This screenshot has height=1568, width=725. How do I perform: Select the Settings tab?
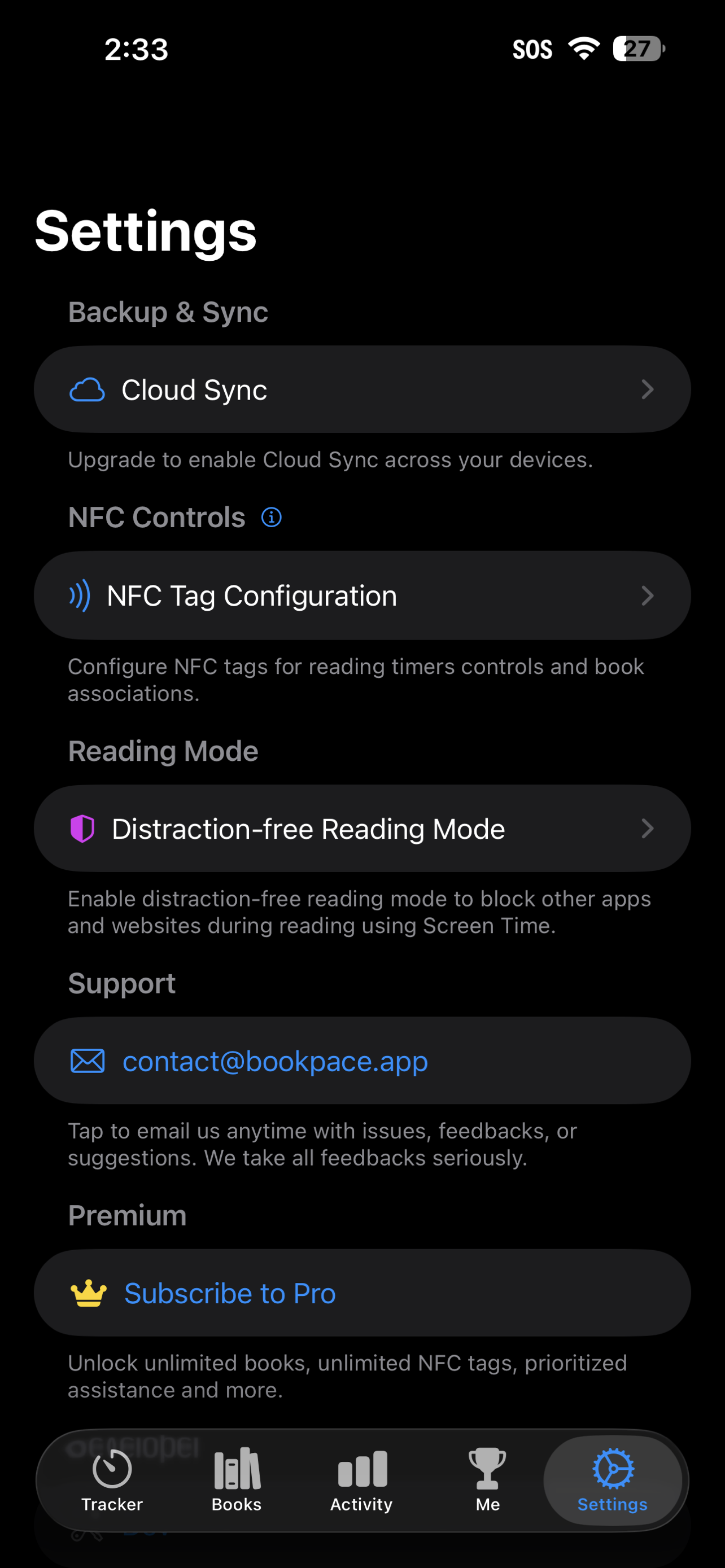(613, 1481)
